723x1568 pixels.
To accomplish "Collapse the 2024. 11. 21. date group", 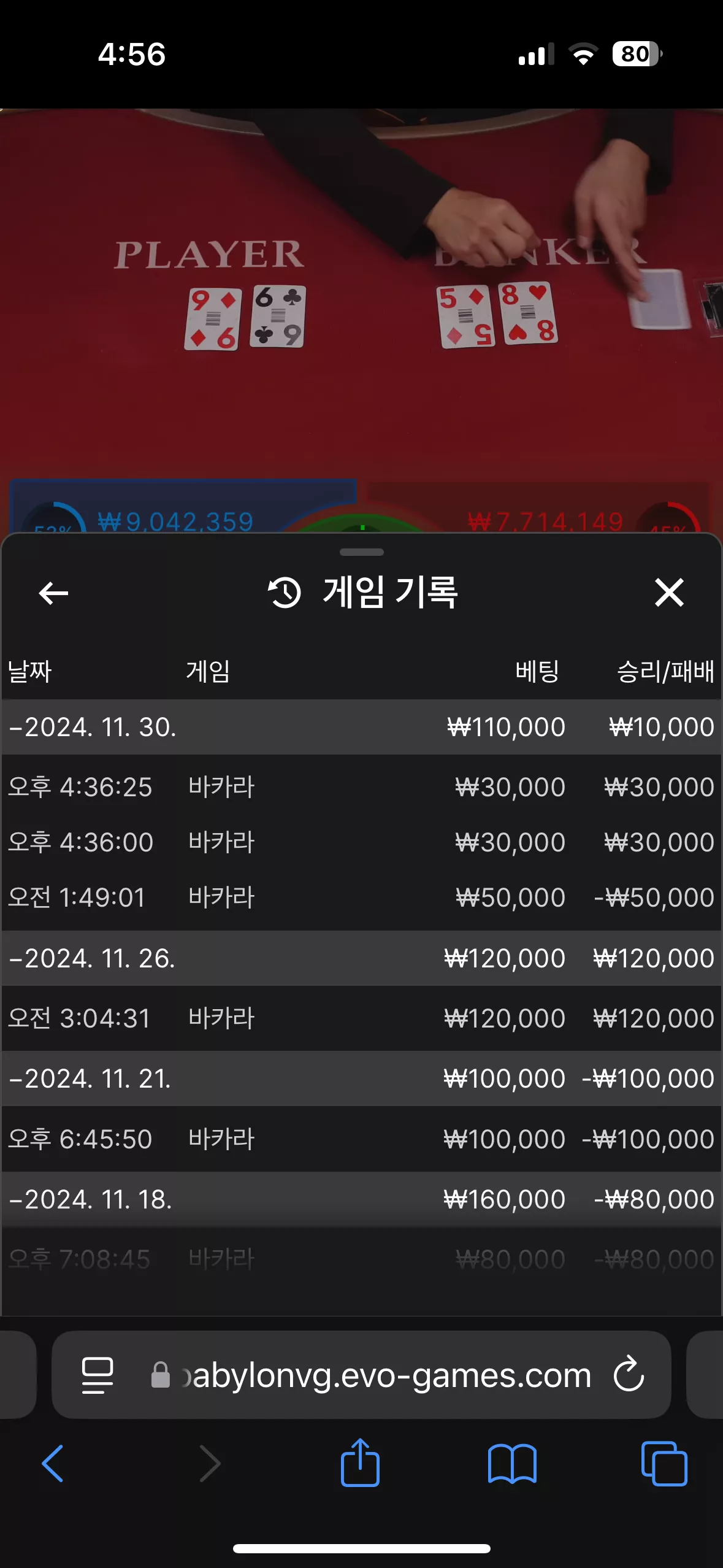I will click(361, 1078).
